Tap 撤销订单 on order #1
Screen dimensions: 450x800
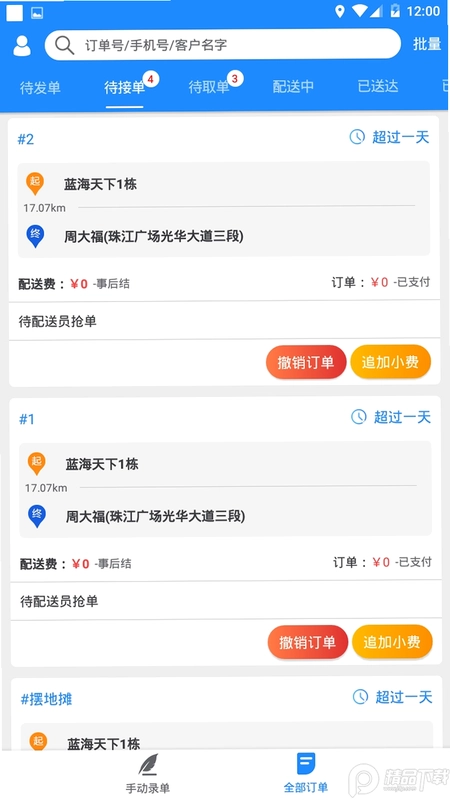[308, 642]
